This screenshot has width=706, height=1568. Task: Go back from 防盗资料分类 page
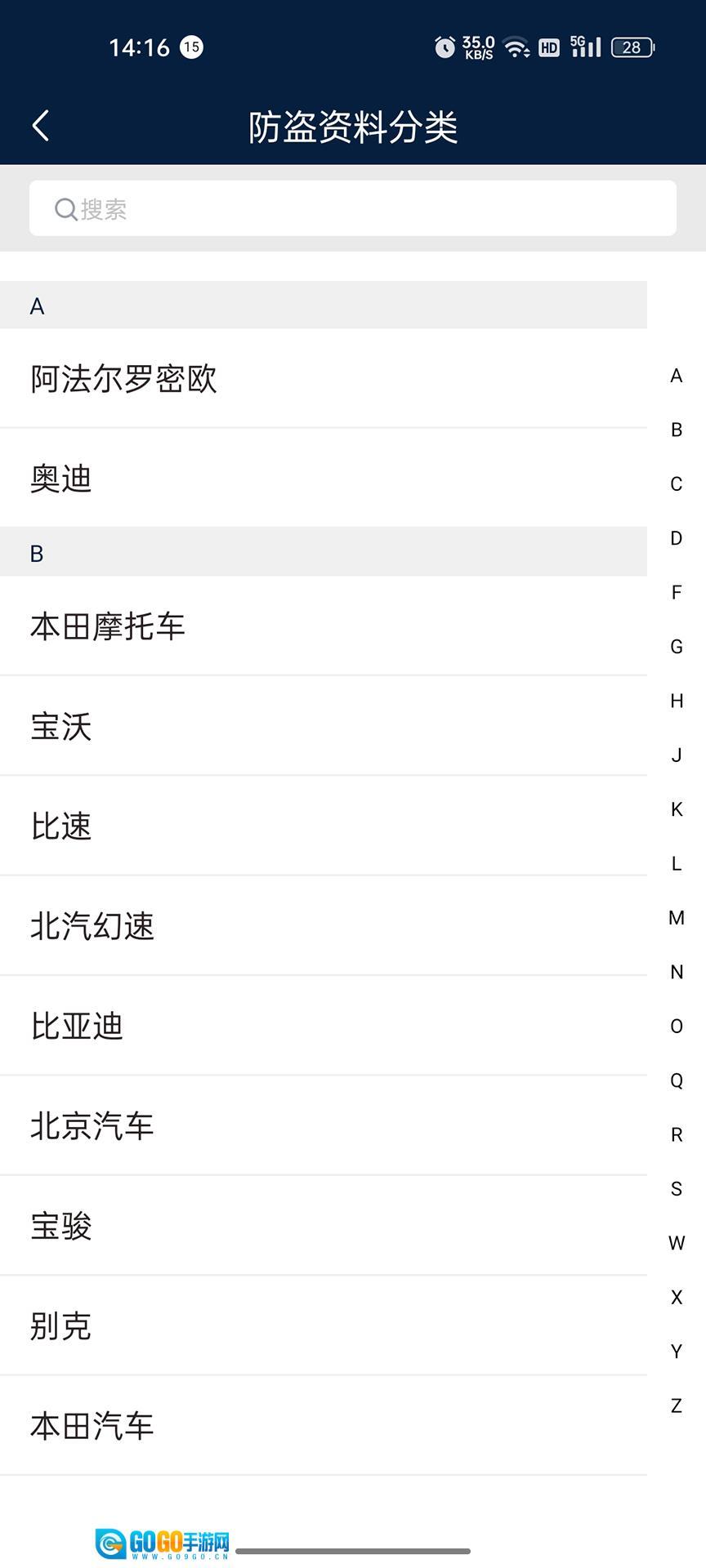point(41,126)
